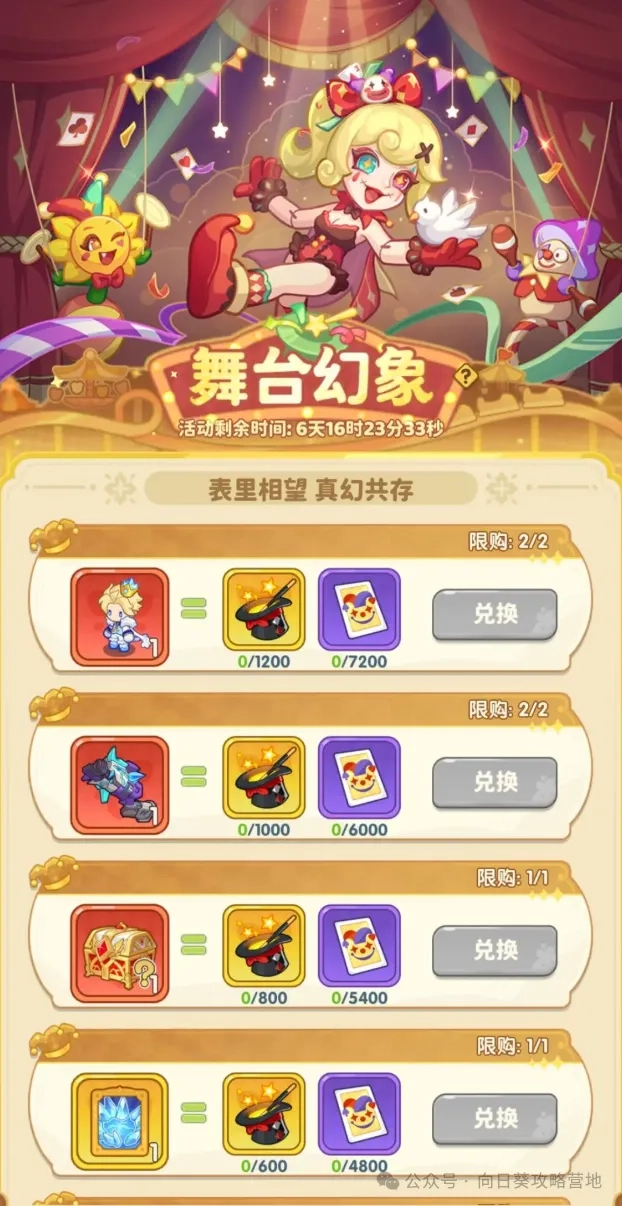Inspect the blue crystal card reward
The width and height of the screenshot is (622, 1206).
coord(119,1121)
